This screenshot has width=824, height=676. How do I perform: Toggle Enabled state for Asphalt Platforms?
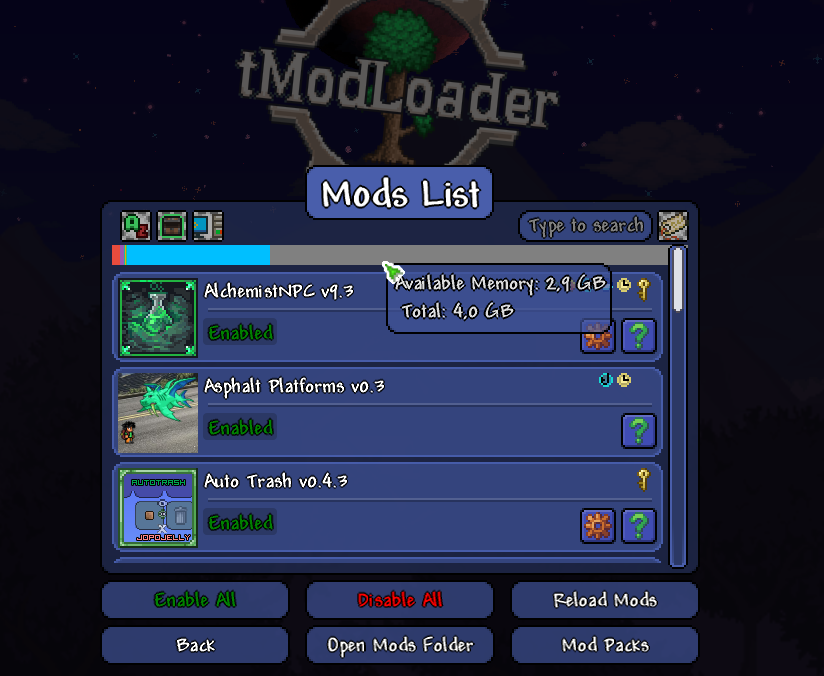(x=240, y=427)
